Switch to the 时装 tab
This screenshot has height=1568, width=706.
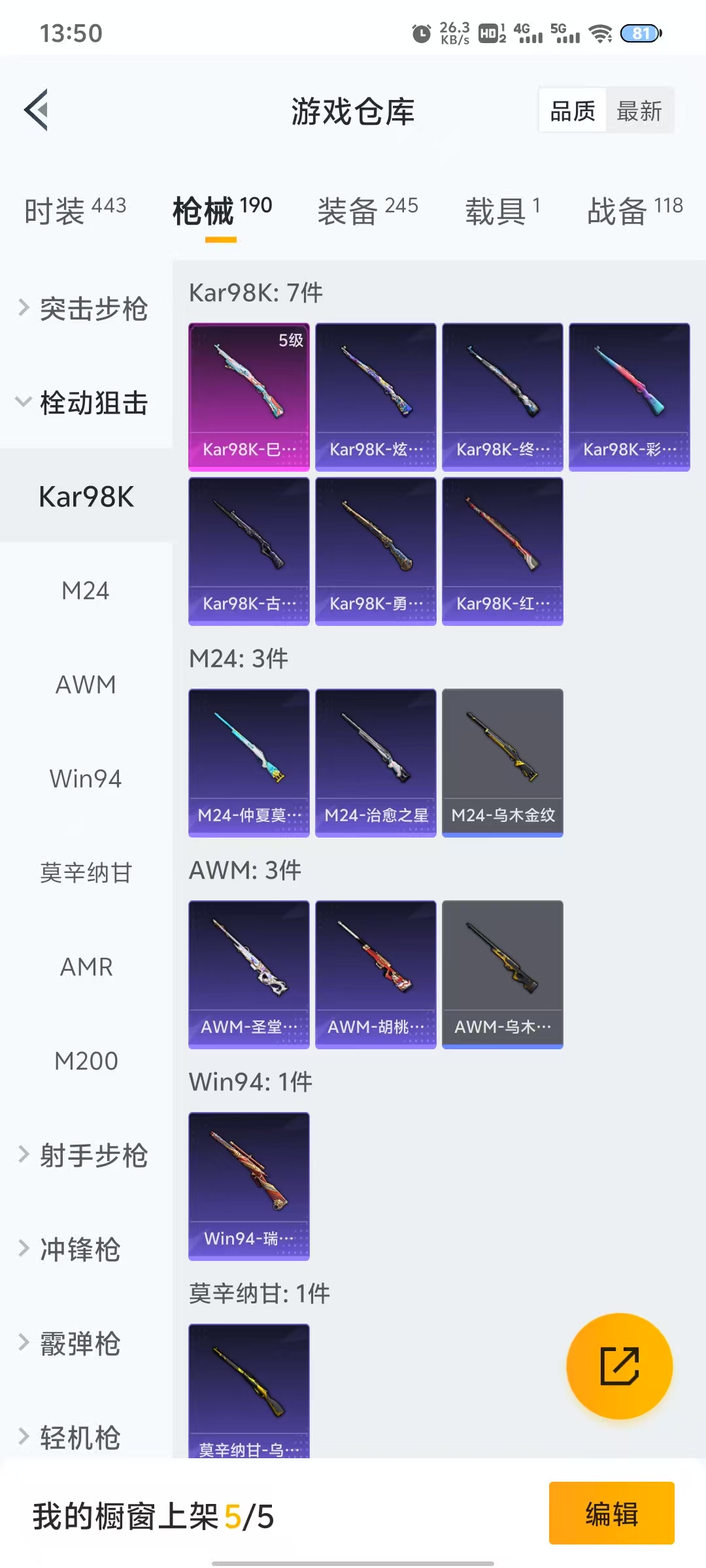coord(75,210)
